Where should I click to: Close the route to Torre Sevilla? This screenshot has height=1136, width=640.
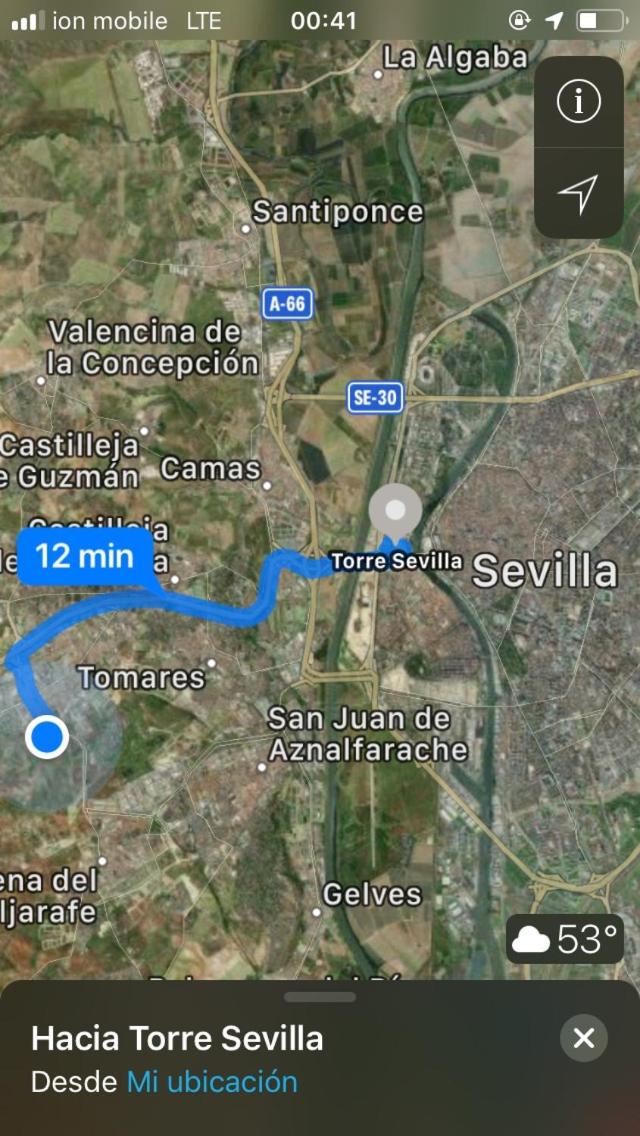584,1038
